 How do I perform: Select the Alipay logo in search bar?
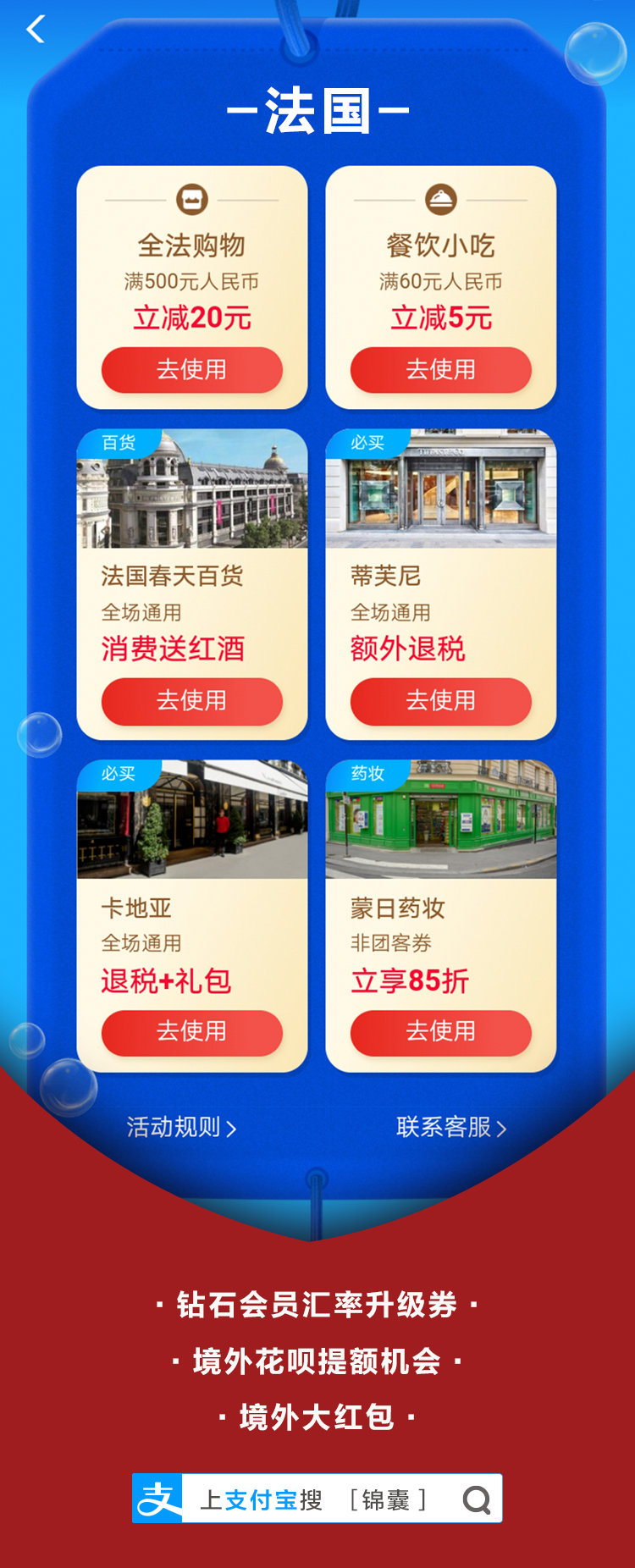(161, 1499)
